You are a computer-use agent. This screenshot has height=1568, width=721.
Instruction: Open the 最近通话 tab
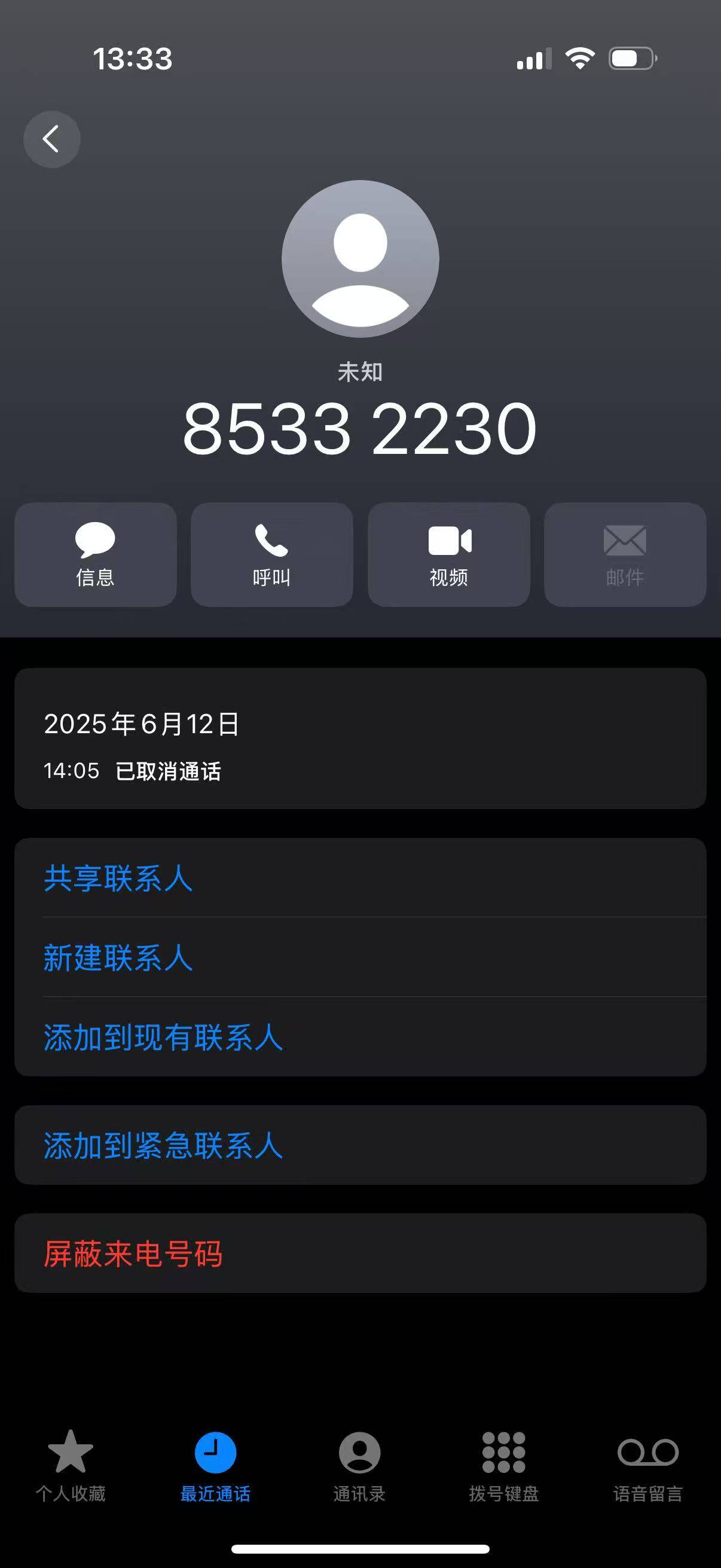(215, 1466)
